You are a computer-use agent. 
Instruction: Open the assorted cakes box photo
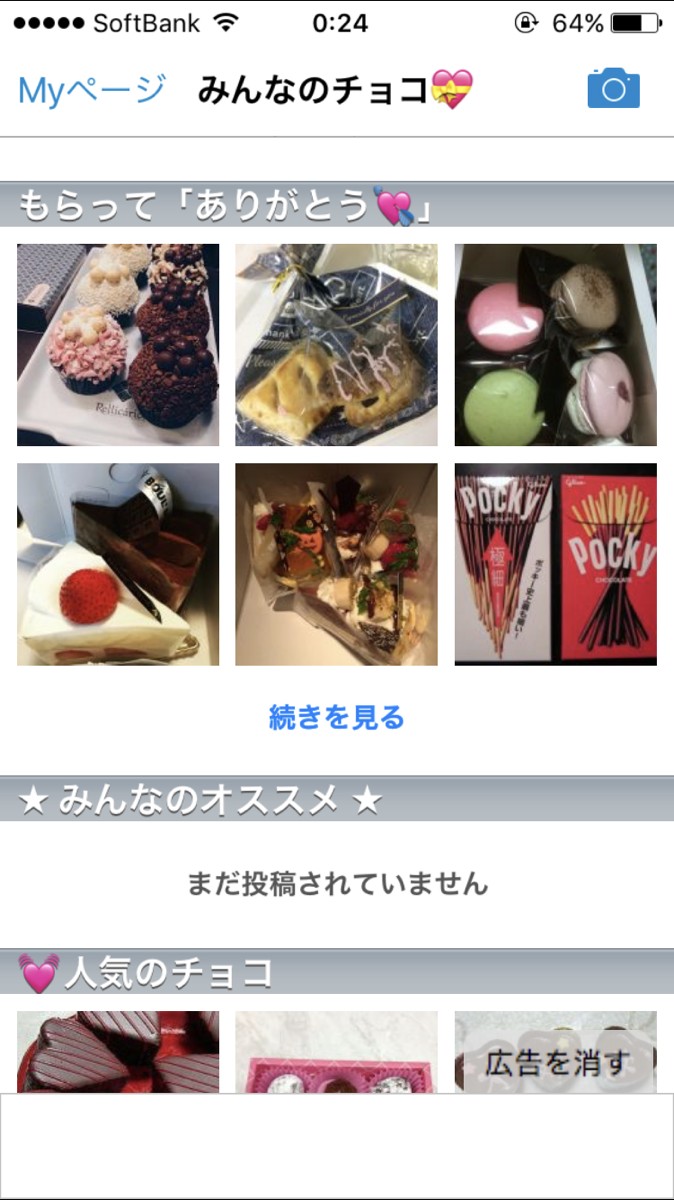pos(336,564)
